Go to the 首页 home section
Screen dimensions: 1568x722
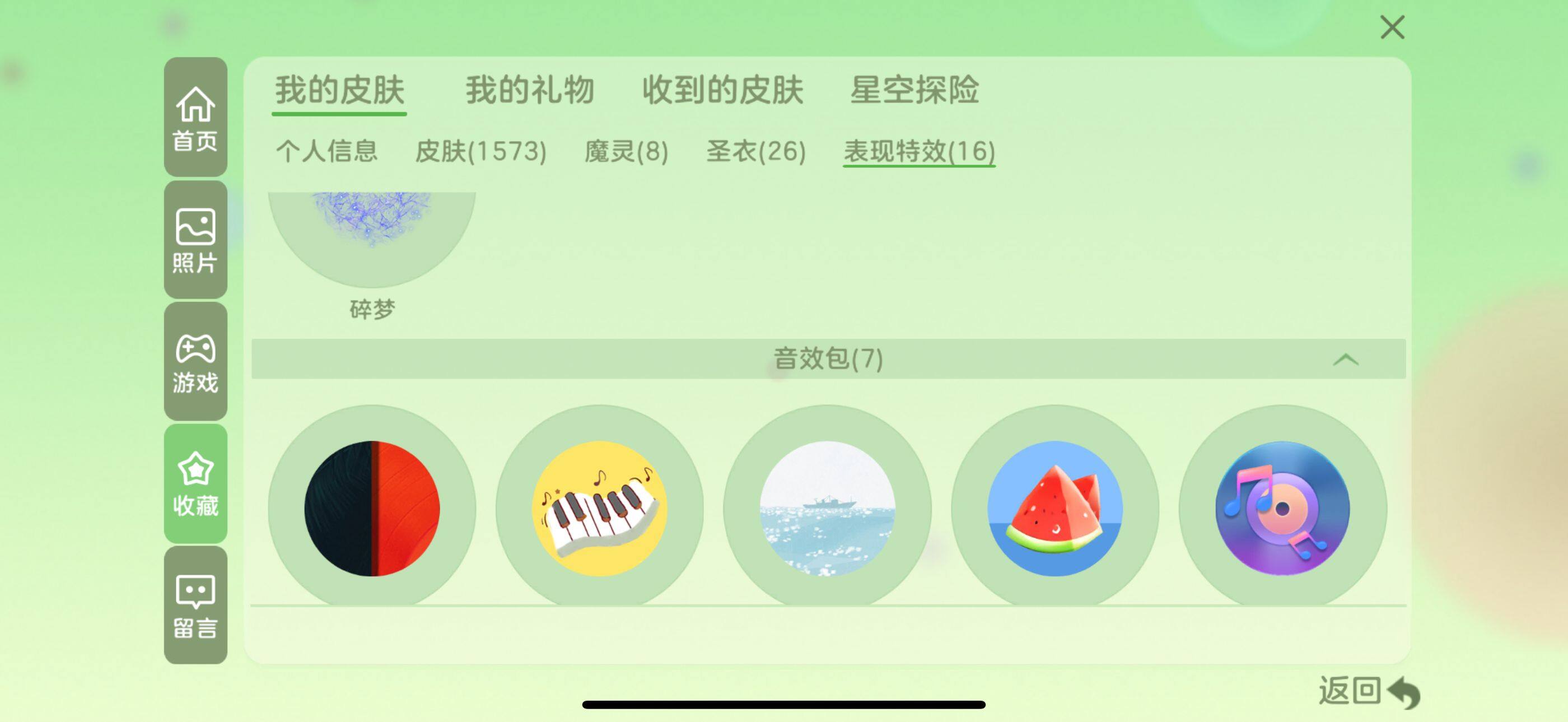[x=195, y=118]
